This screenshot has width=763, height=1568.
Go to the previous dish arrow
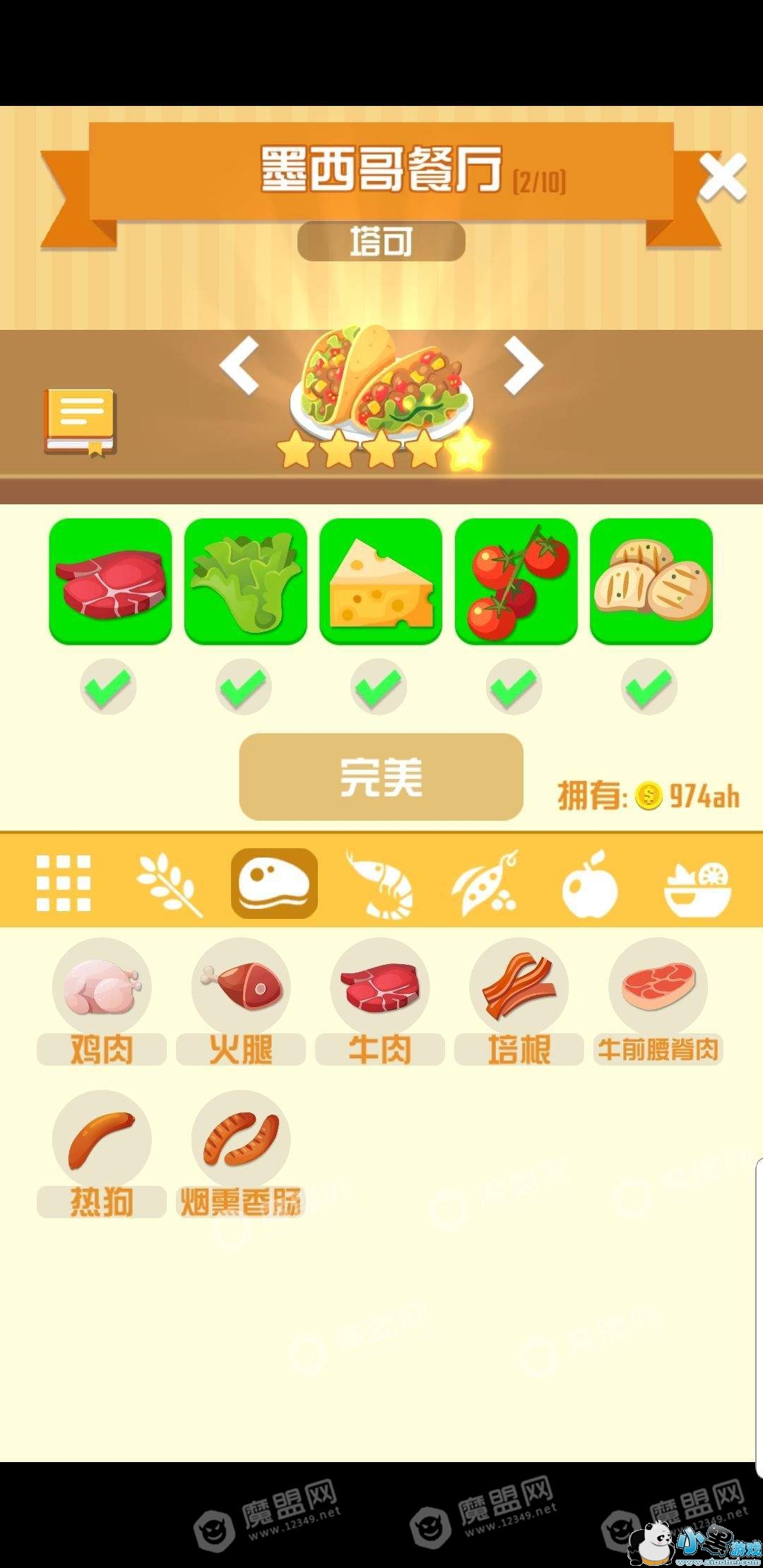tap(239, 366)
